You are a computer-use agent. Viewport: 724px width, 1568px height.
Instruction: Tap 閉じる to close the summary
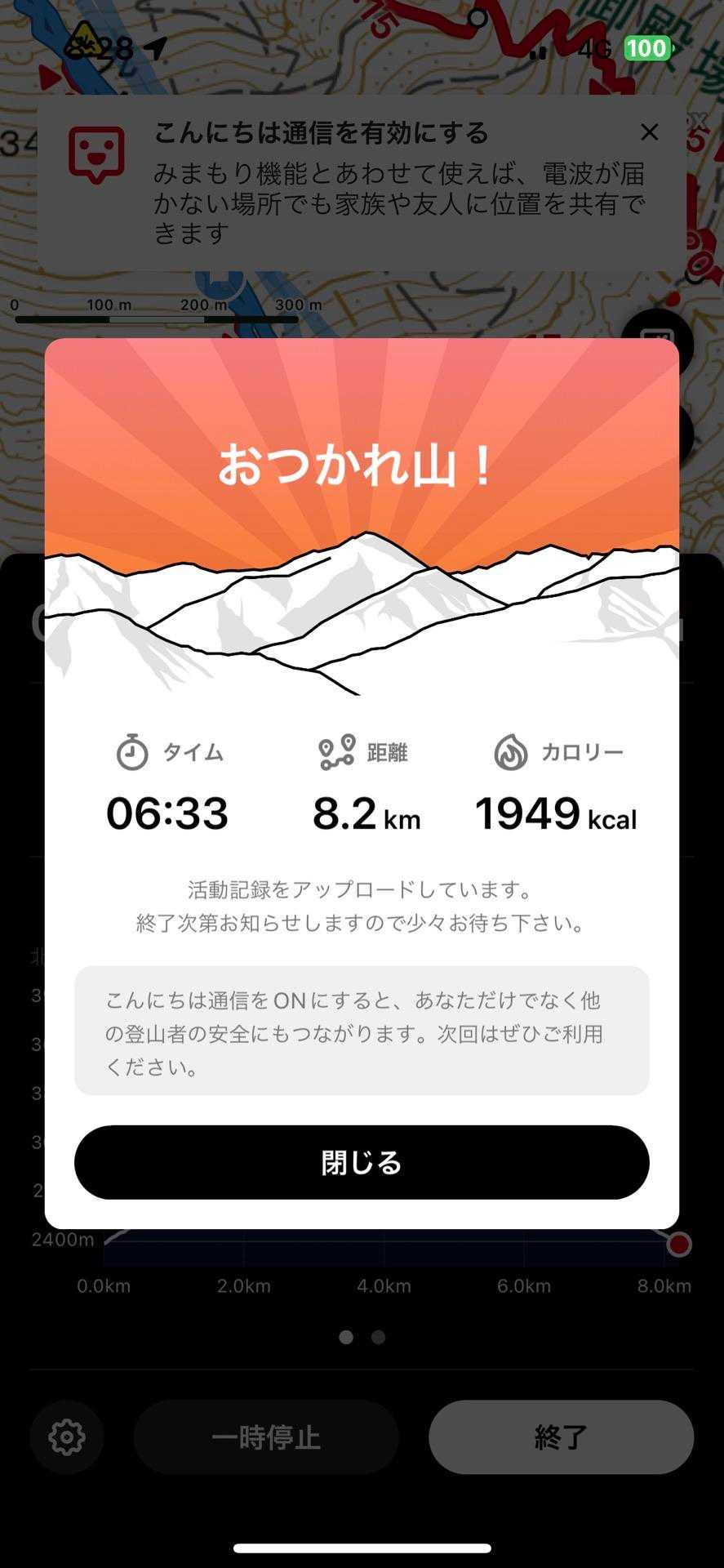pyautogui.click(x=362, y=1162)
